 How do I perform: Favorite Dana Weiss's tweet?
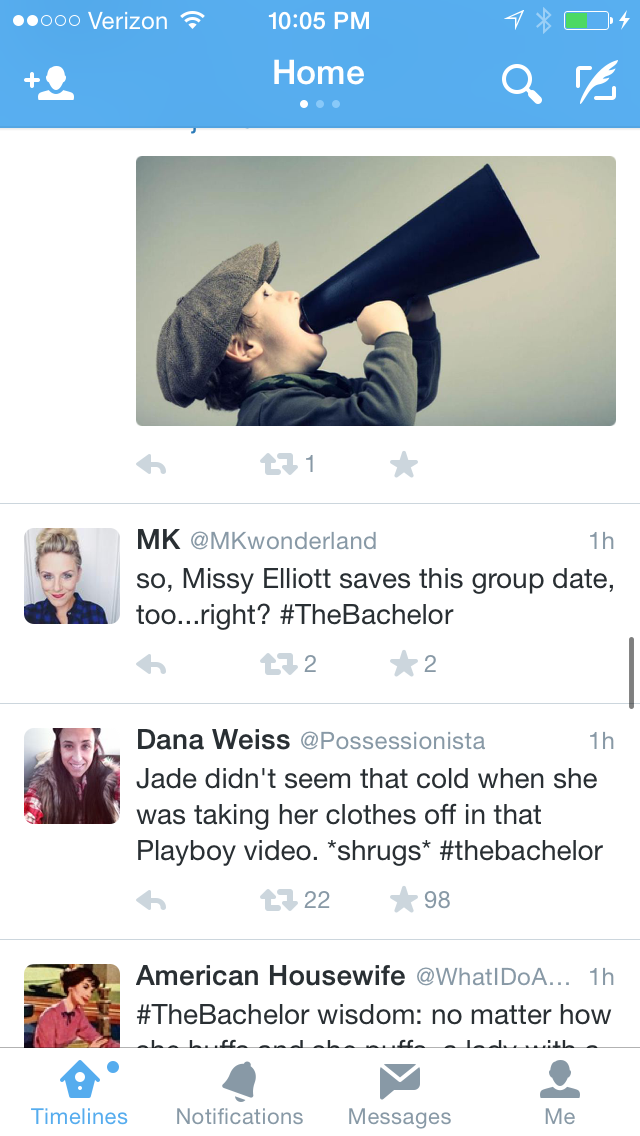pyautogui.click(x=404, y=900)
